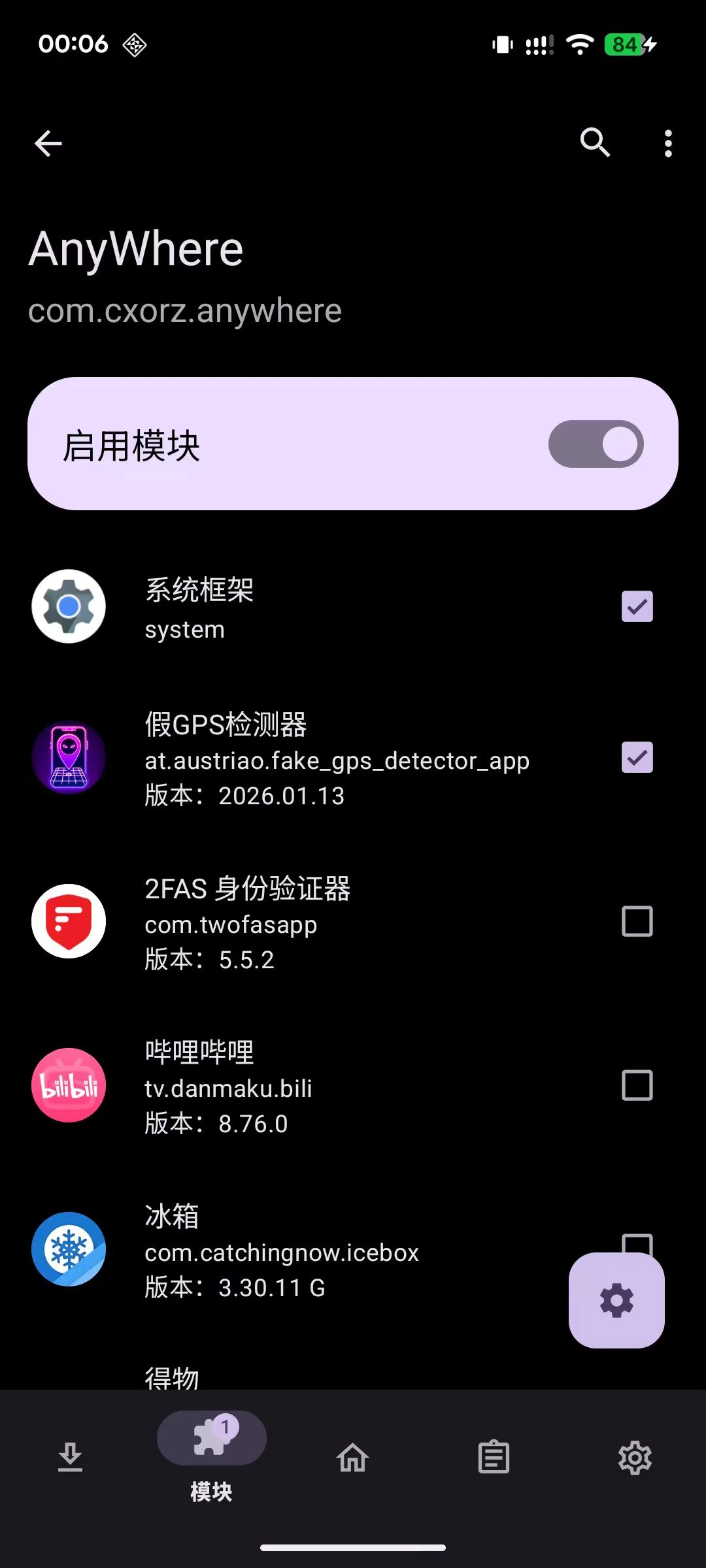Viewport: 706px width, 1568px height.
Task: Open the logs clipboard tab
Action: pyautogui.click(x=494, y=1458)
